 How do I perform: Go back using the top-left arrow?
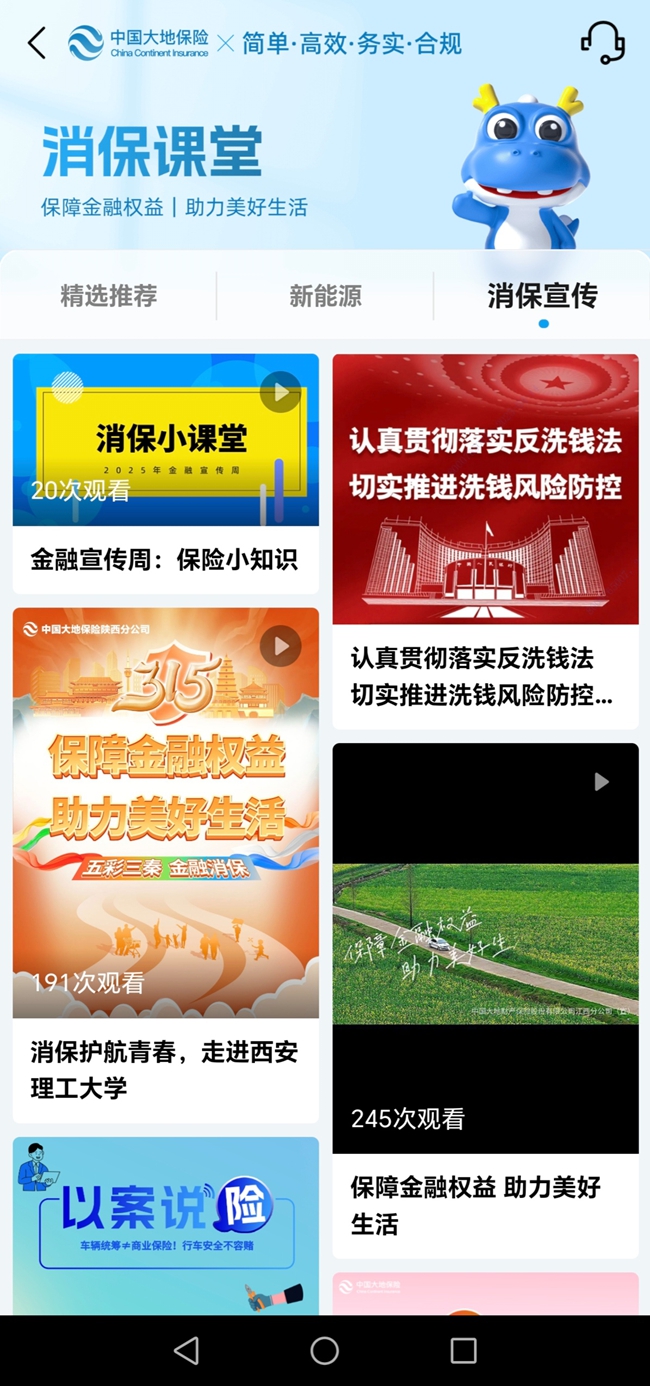tap(37, 43)
